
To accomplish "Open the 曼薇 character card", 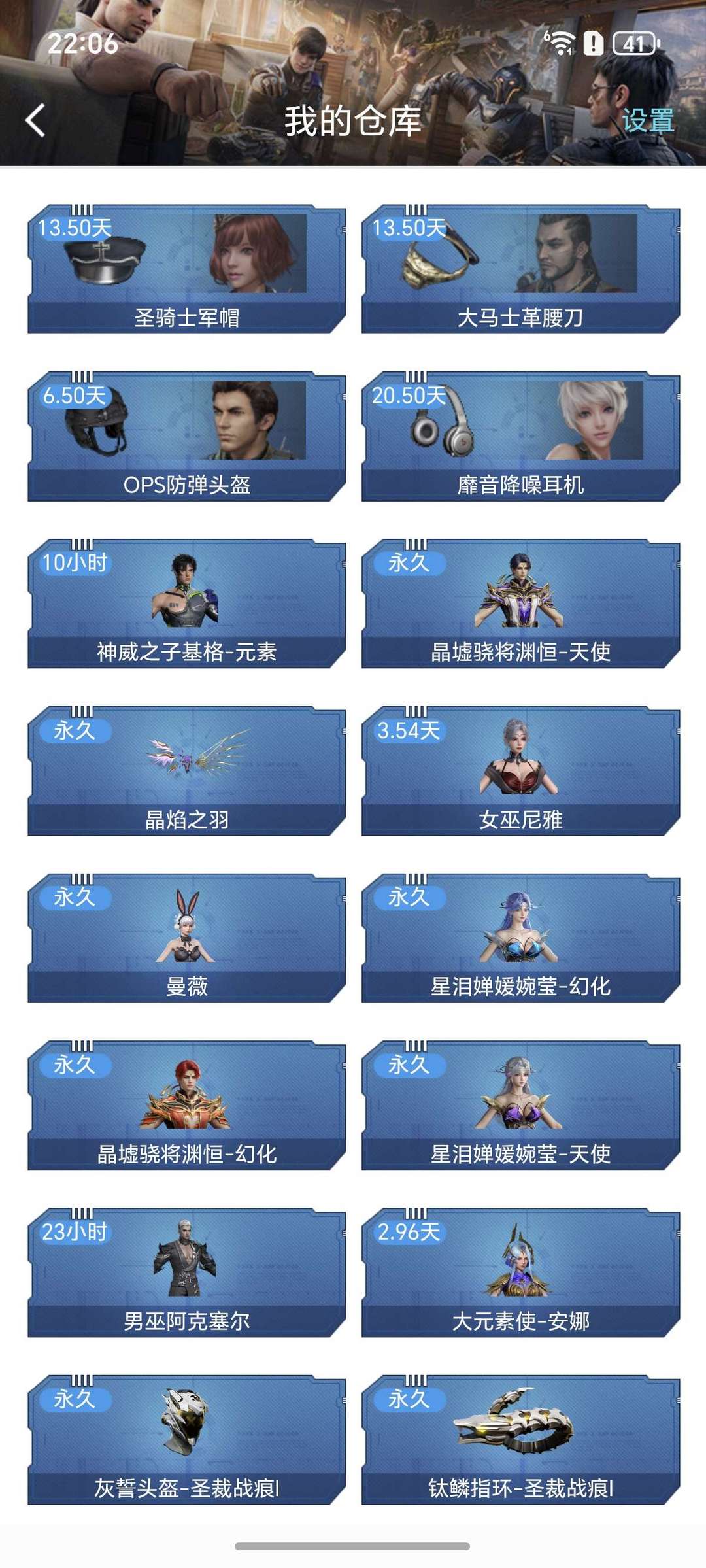I will (186, 938).
